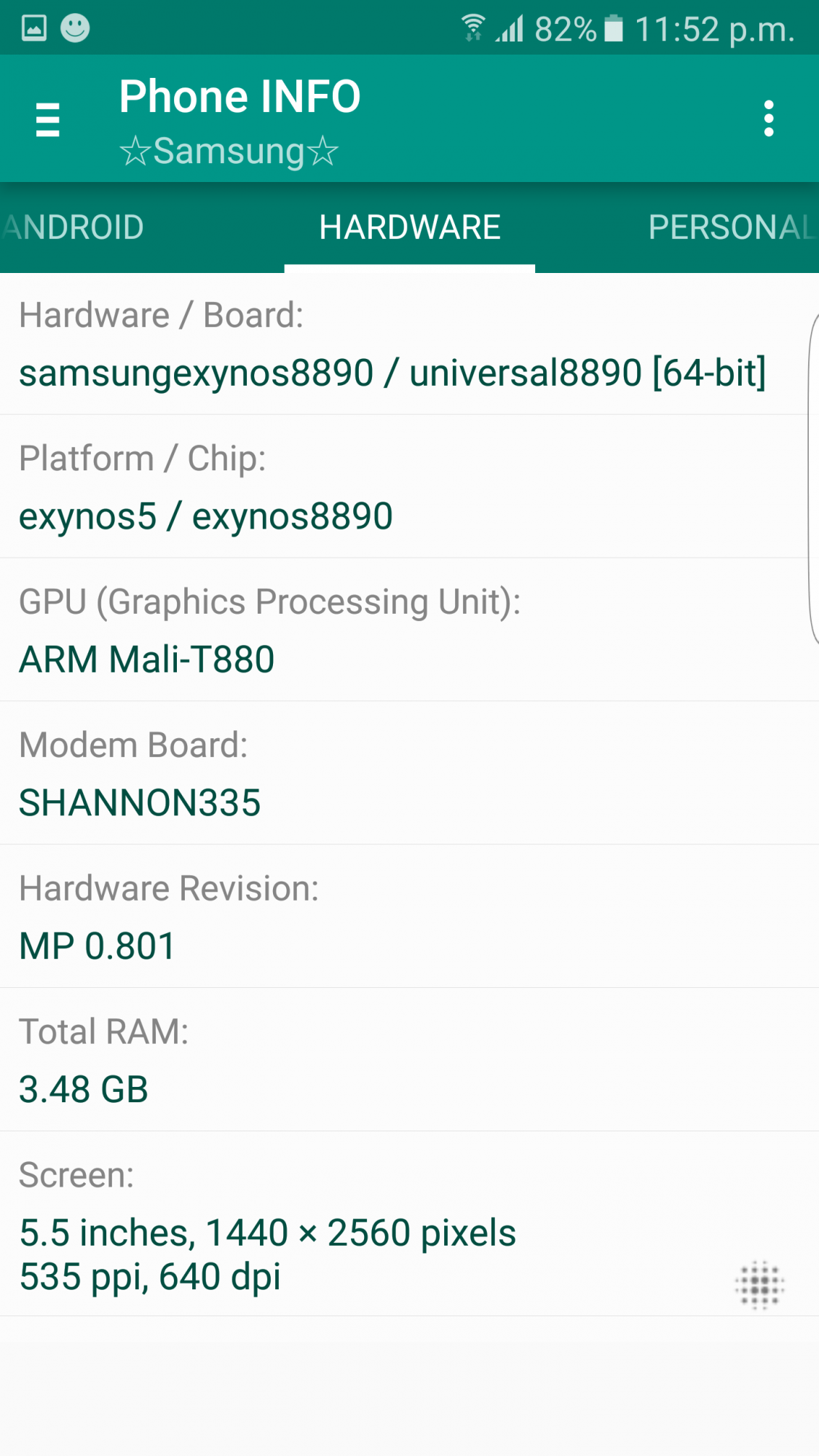Switch to the ANDROID tab
The width and height of the screenshot is (819, 1456).
[x=71, y=227]
